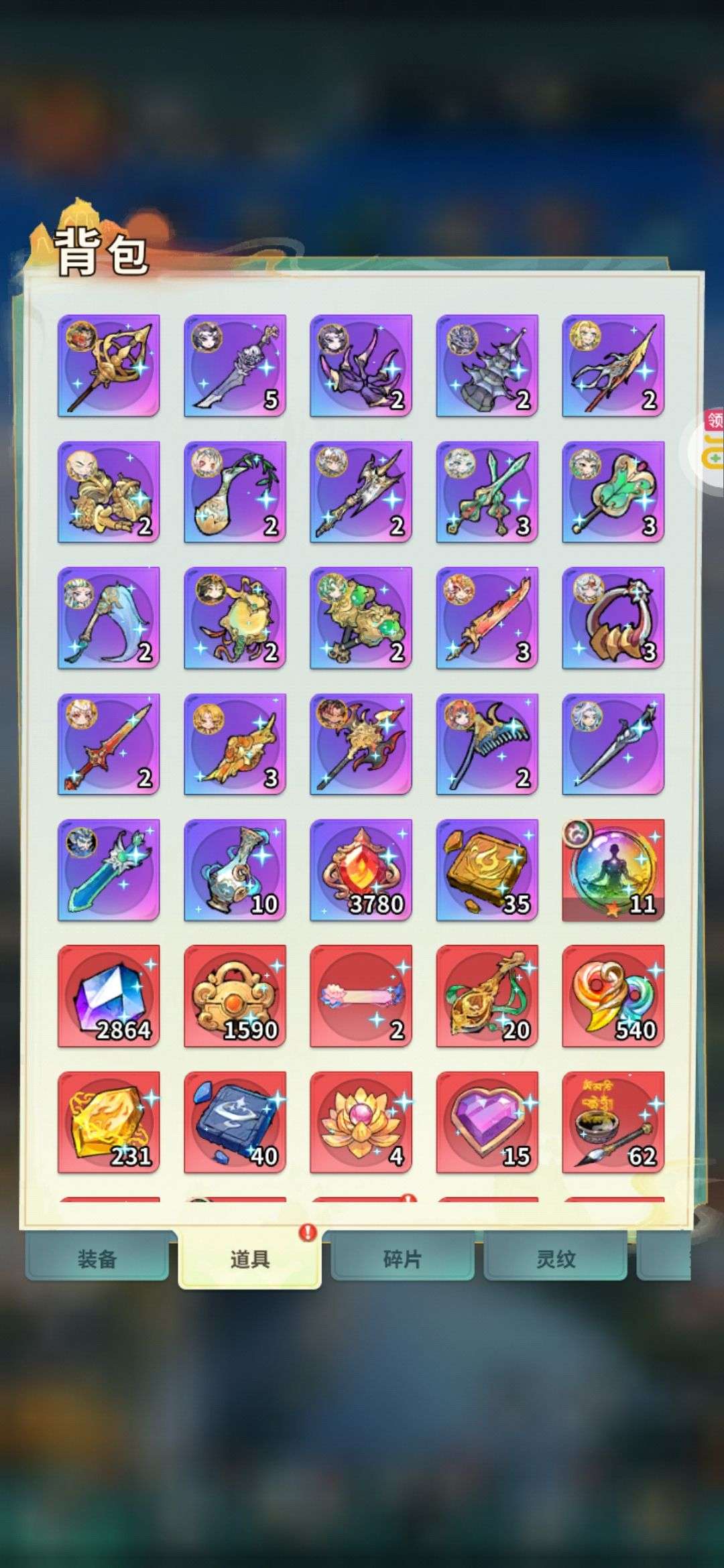This screenshot has width=724, height=1568.
Task: Switch to the 灵纹 tab
Action: [x=555, y=1258]
